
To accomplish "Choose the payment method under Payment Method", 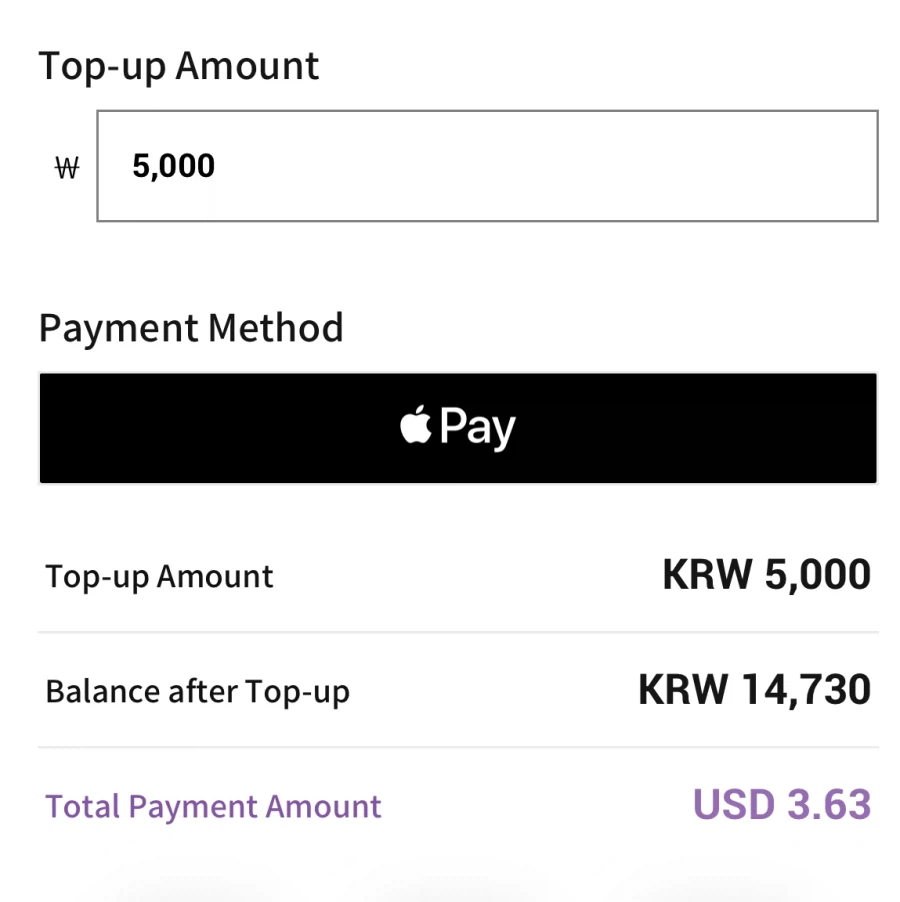I will 457,427.
